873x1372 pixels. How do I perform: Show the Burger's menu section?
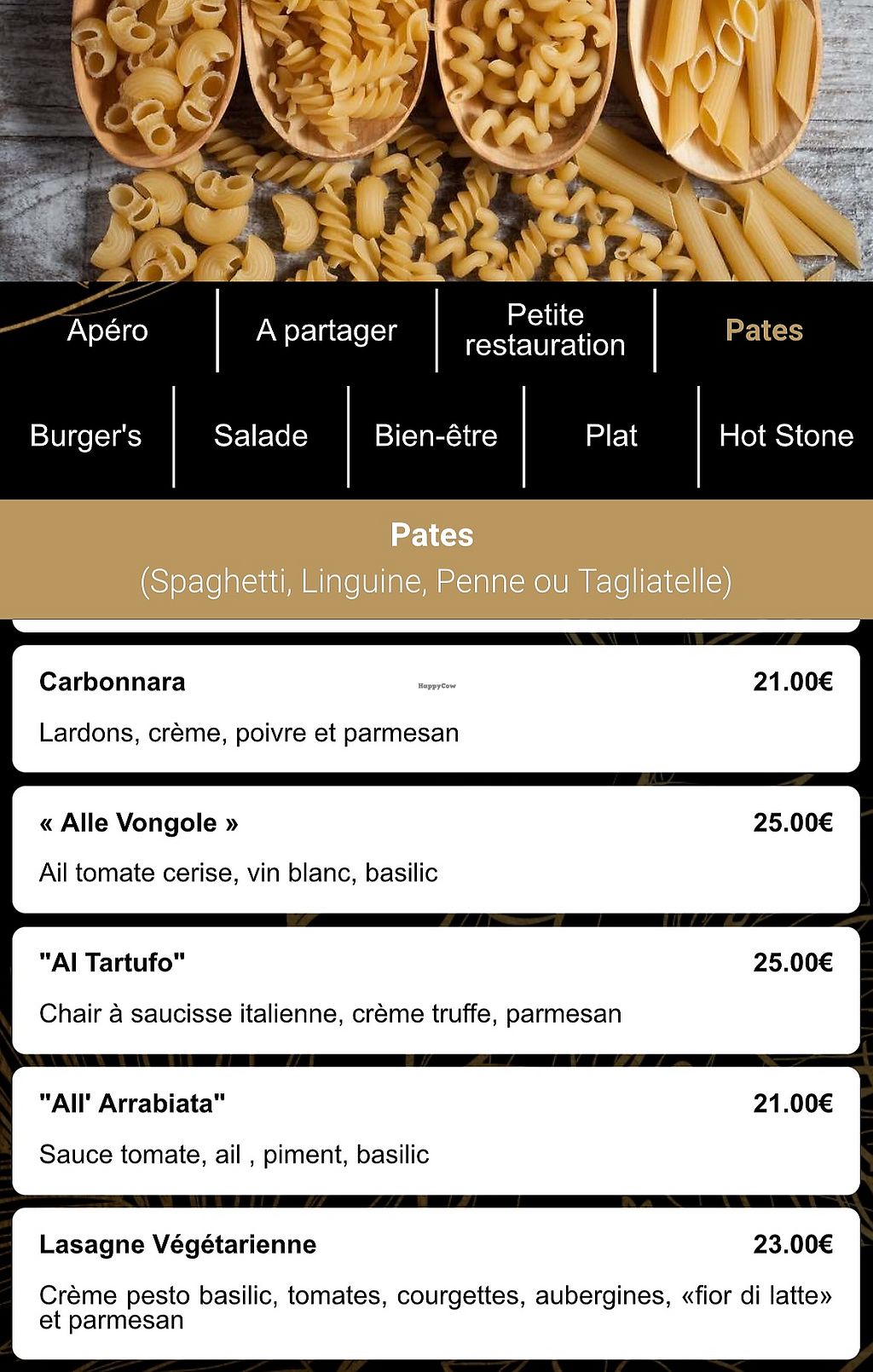[x=86, y=436]
